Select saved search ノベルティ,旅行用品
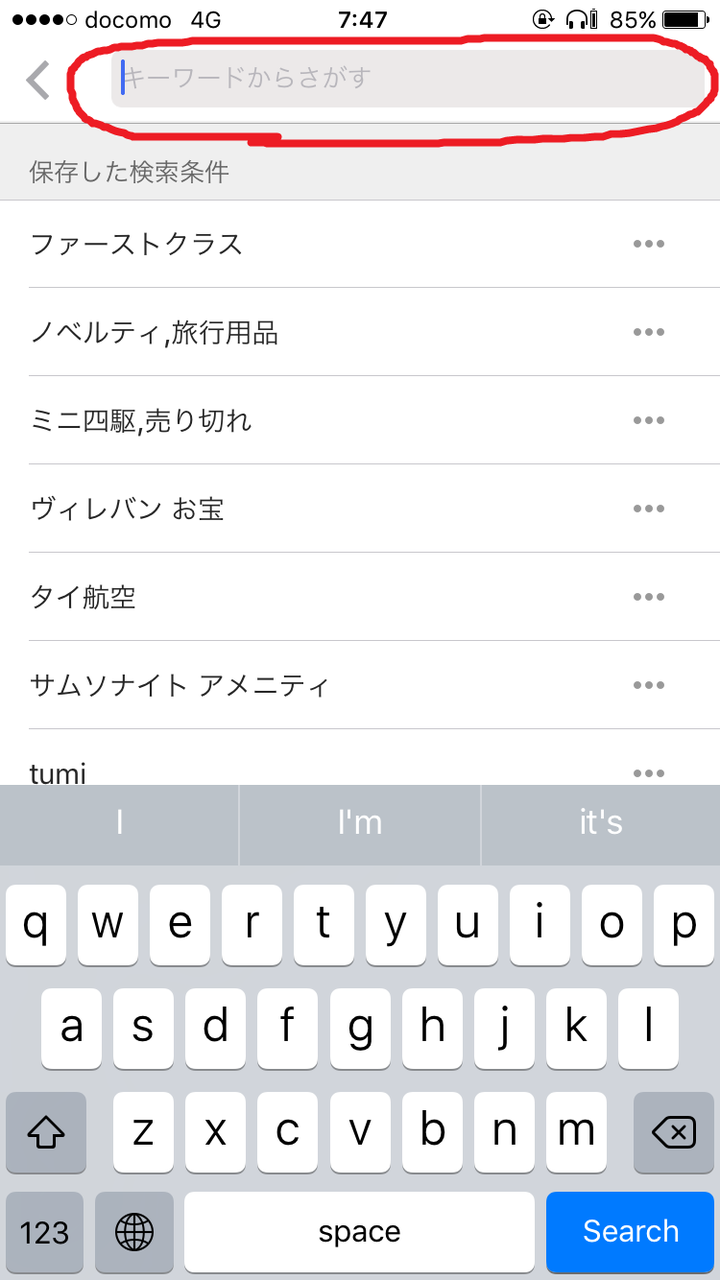 click(155, 332)
